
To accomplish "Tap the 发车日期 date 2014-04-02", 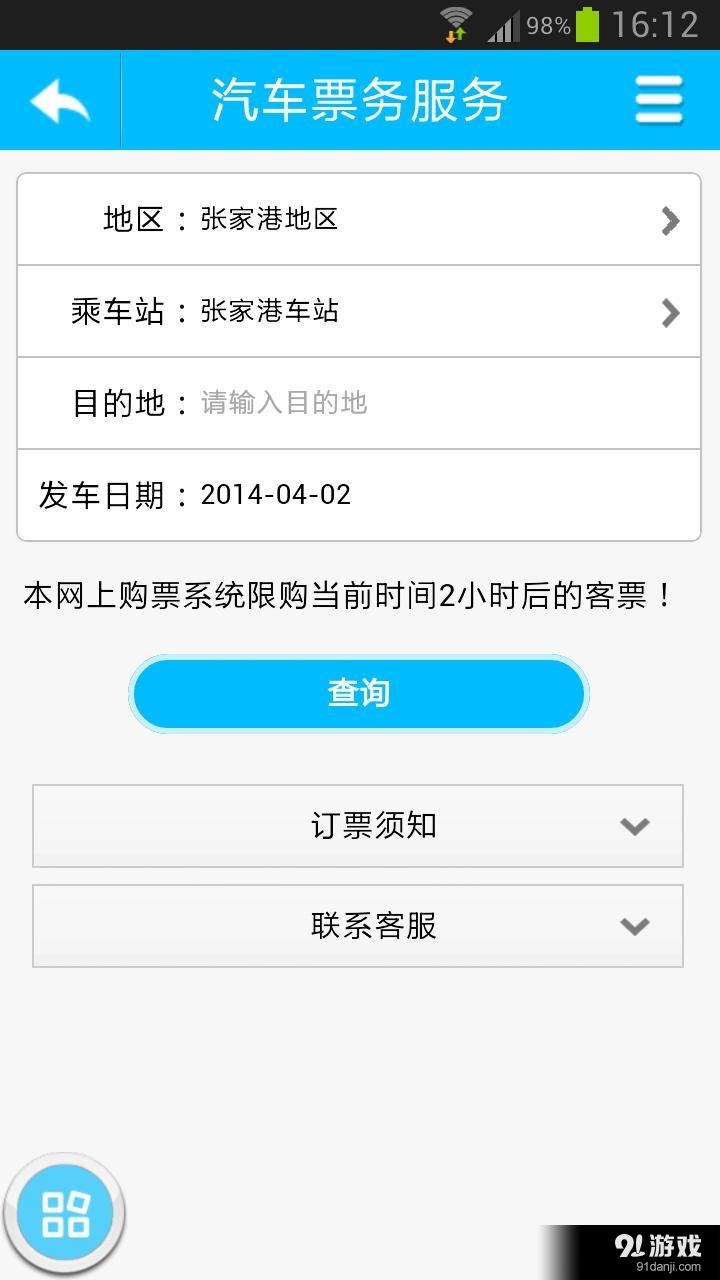I will (360, 495).
